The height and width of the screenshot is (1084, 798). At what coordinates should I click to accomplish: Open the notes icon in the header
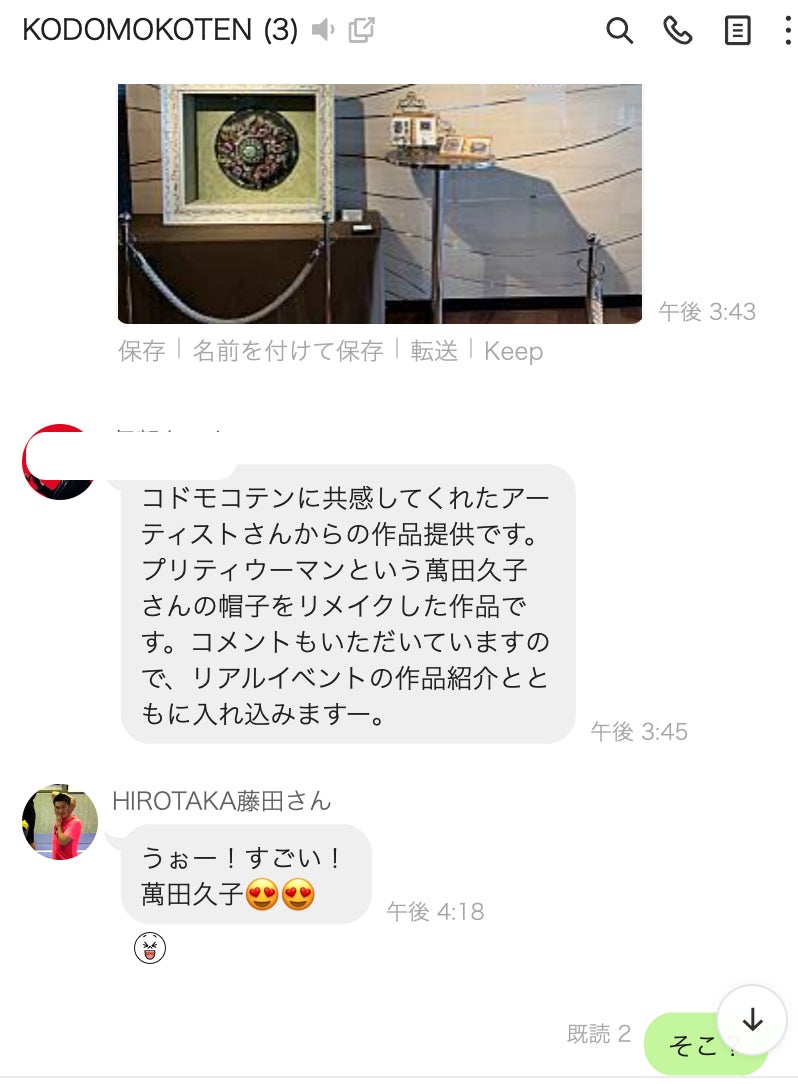click(x=737, y=31)
